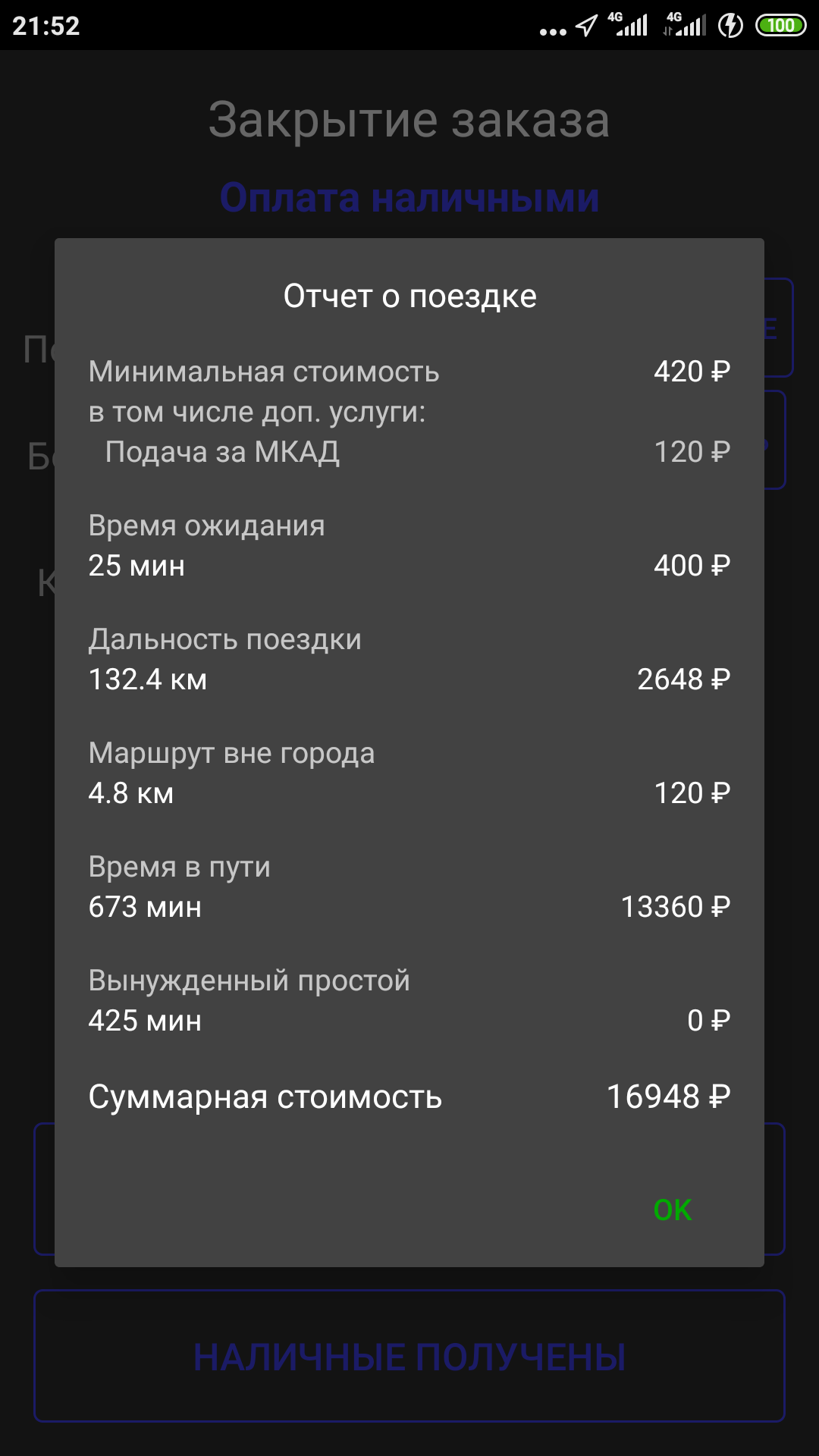Tap the НАЛИЧНЫЕ ПОЛУЧЕНЫ button
Viewport: 819px width, 1456px height.
pyautogui.click(x=409, y=1356)
